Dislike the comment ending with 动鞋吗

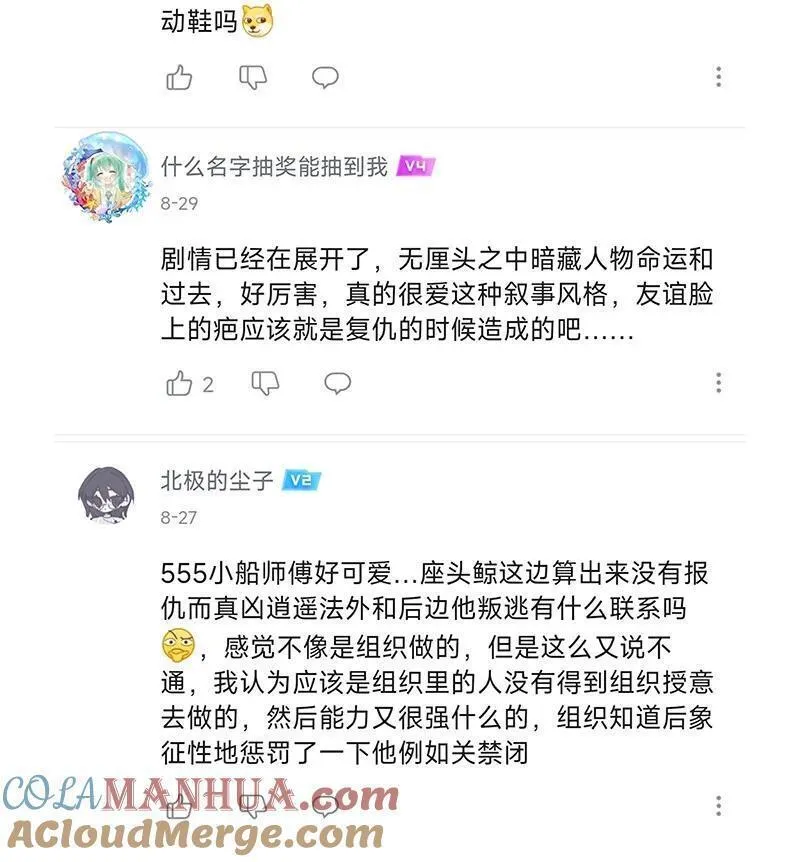(253, 78)
